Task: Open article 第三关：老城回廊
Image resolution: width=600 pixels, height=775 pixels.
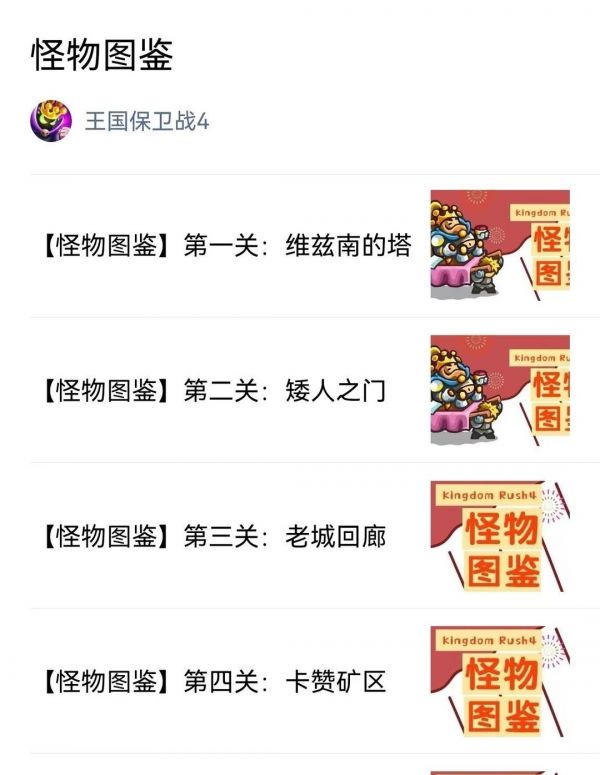Action: click(213, 537)
